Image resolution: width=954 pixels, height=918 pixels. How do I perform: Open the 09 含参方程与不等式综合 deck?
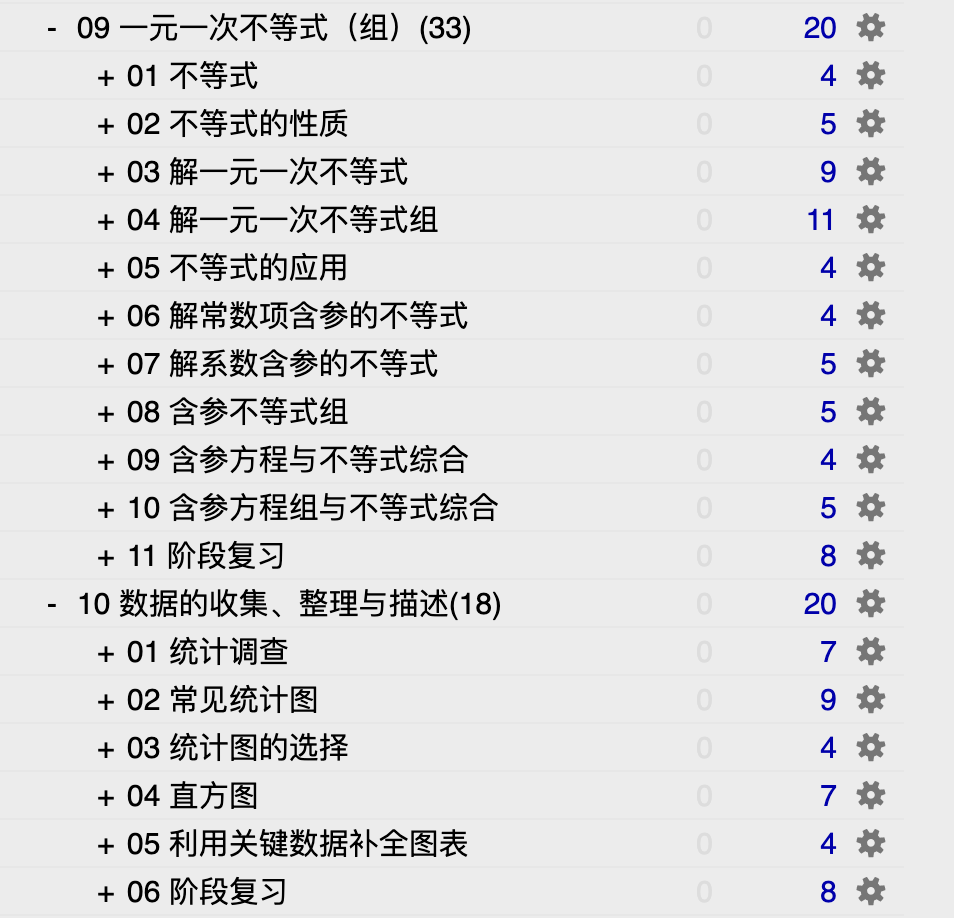click(x=297, y=460)
